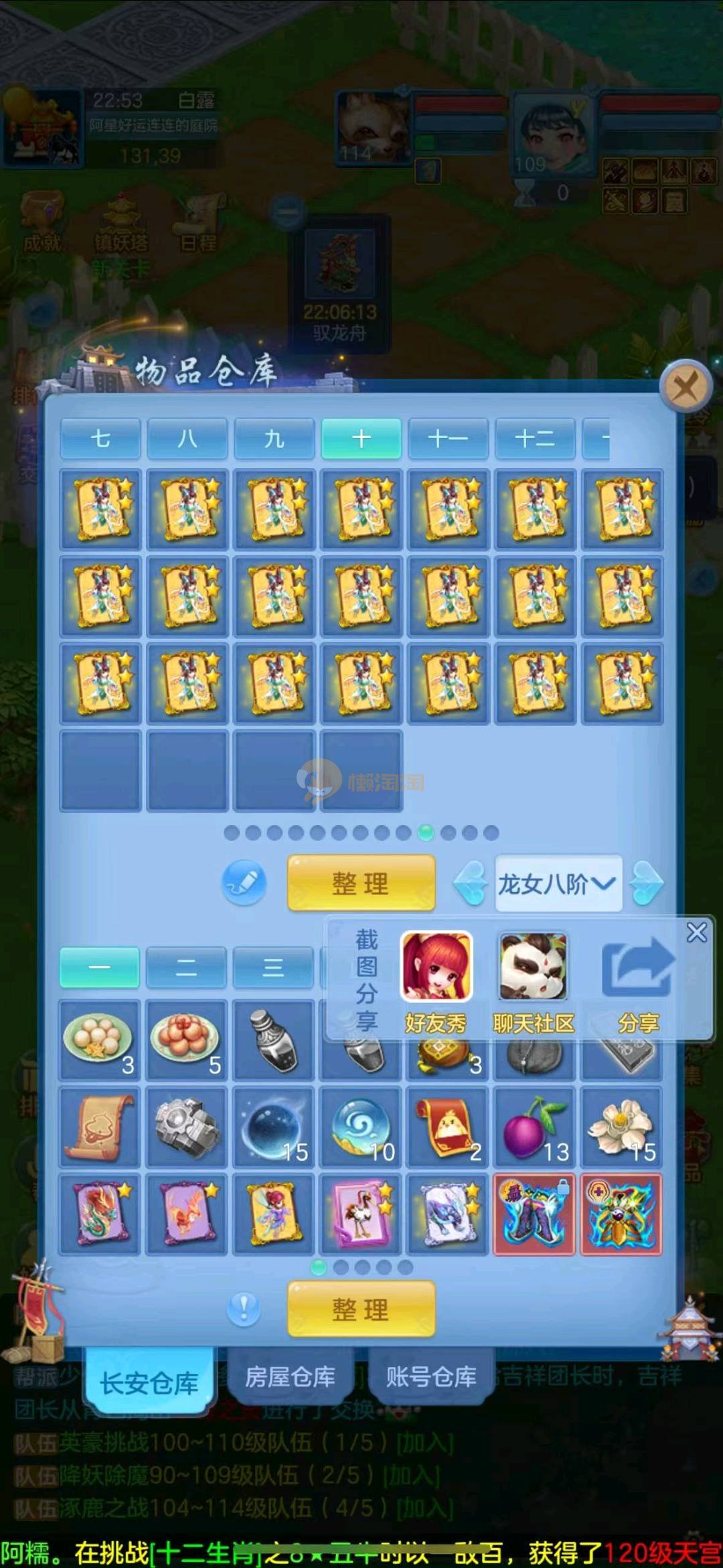Tap the pencil rename icon
The height and width of the screenshot is (1568, 723).
coord(244,883)
